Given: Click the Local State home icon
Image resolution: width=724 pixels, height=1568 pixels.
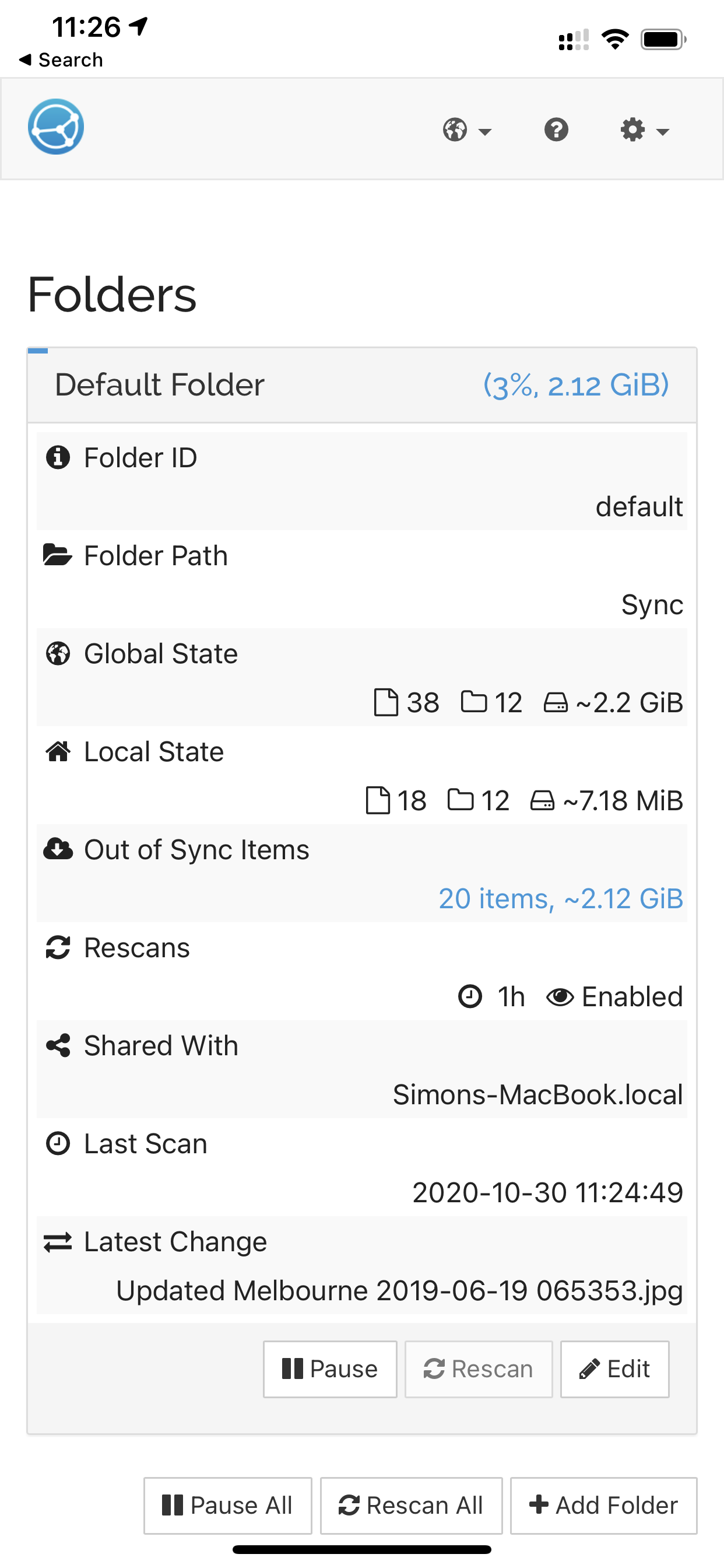Looking at the screenshot, I should pos(58,752).
